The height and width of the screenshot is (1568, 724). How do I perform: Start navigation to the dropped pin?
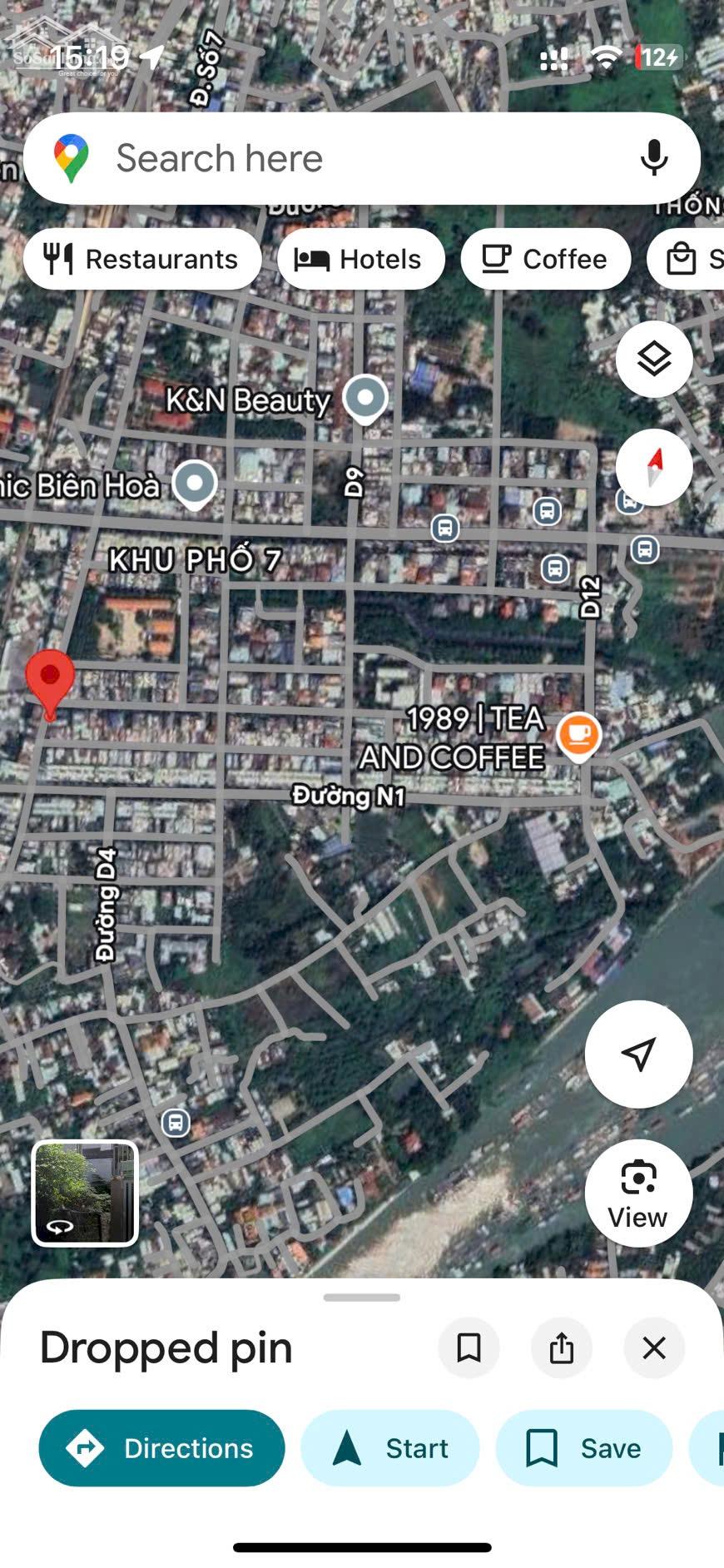390,1448
